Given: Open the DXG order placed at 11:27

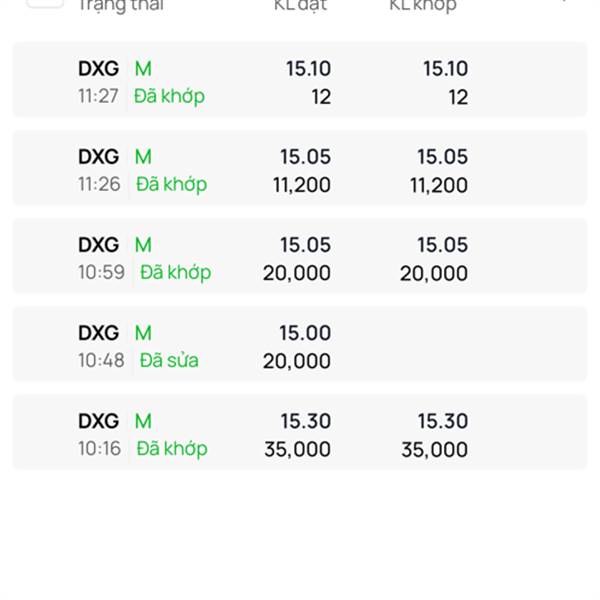Looking at the screenshot, I should 300,80.
